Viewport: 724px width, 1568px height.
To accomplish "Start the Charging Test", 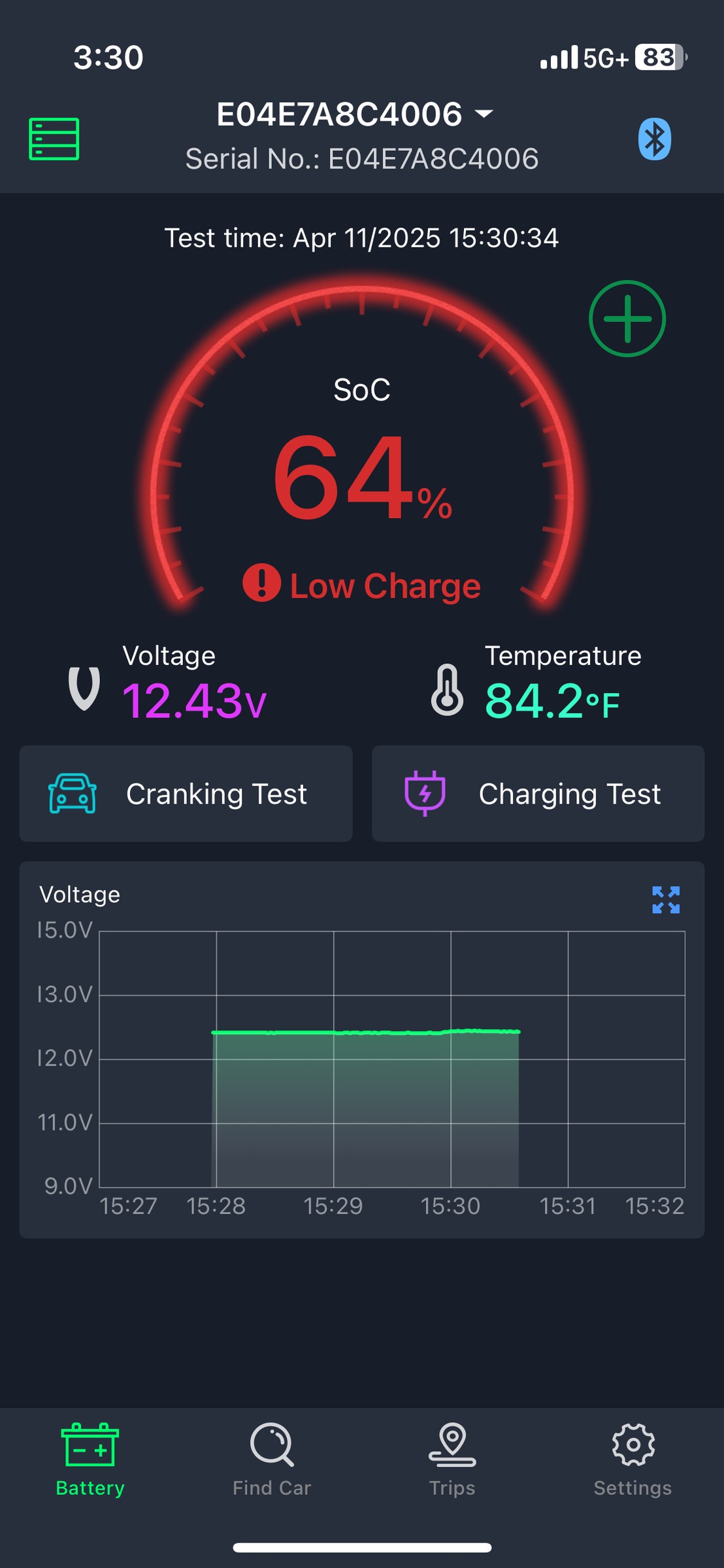I will (x=538, y=794).
